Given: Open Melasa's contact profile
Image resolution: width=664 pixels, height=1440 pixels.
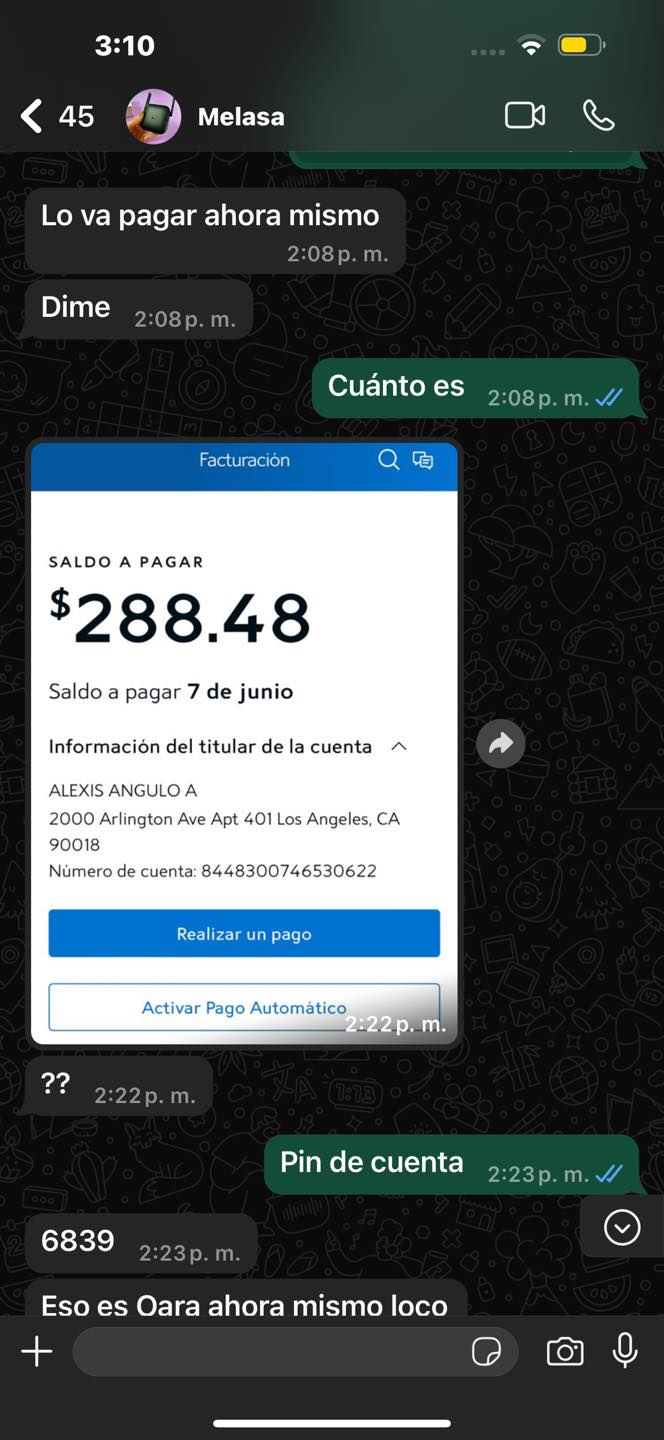Looking at the screenshot, I should (240, 117).
